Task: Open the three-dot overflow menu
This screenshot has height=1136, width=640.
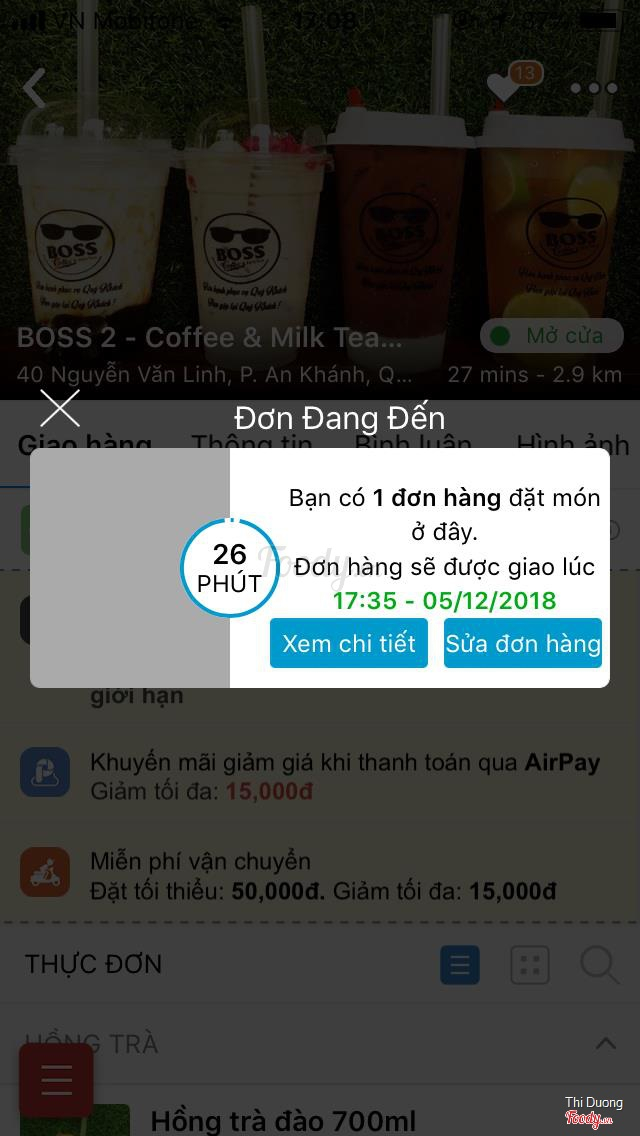Action: pyautogui.click(x=594, y=88)
